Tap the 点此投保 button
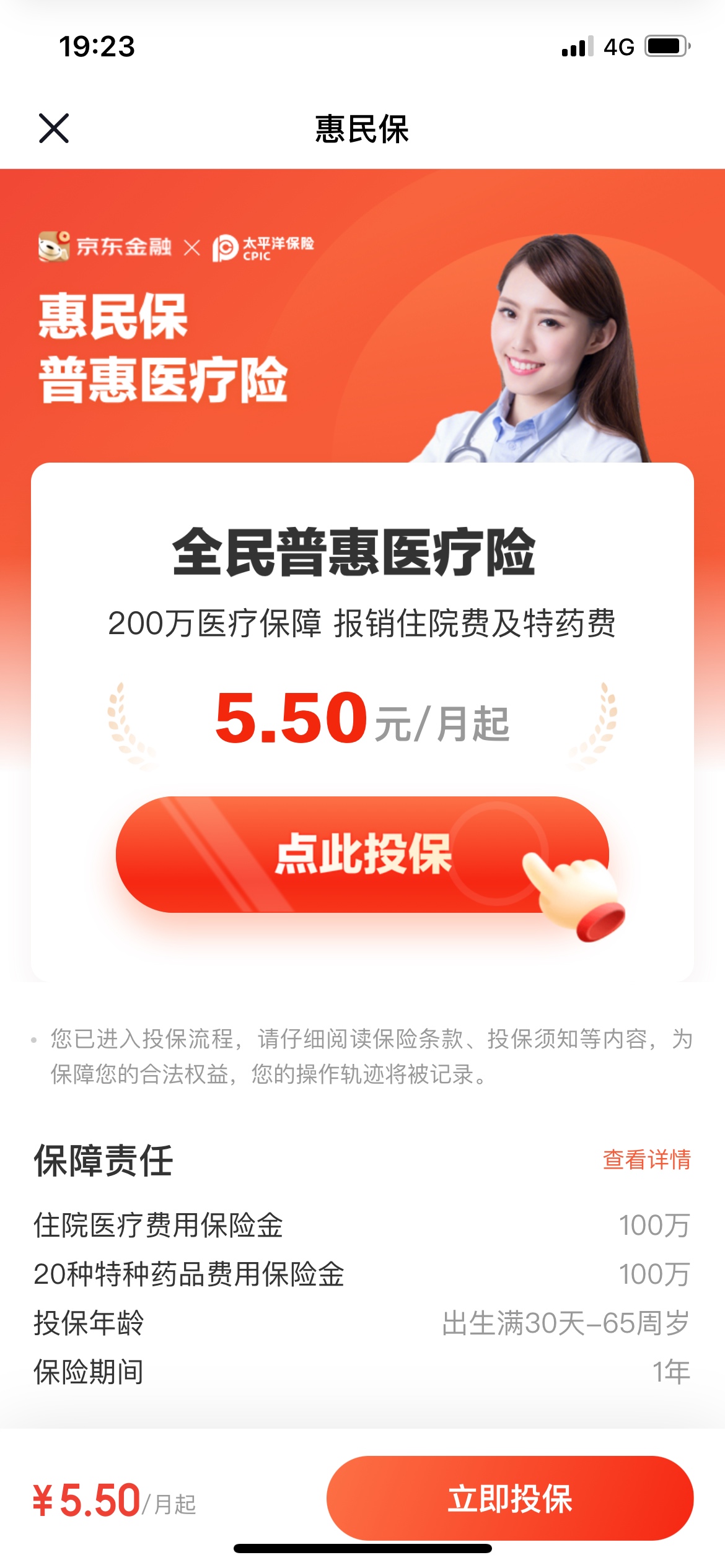Image resolution: width=725 pixels, height=1568 pixels. click(x=362, y=855)
